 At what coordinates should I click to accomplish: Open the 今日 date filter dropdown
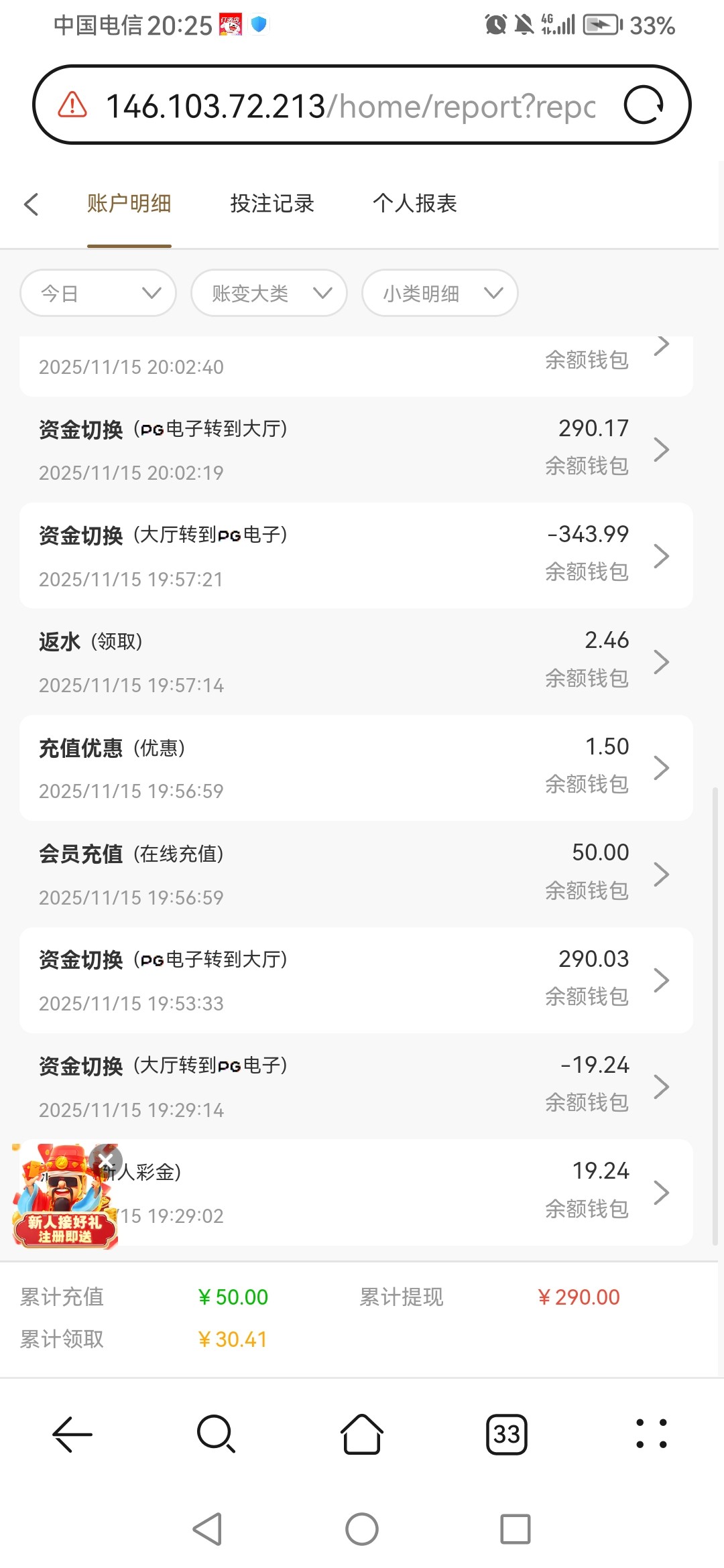tap(98, 293)
